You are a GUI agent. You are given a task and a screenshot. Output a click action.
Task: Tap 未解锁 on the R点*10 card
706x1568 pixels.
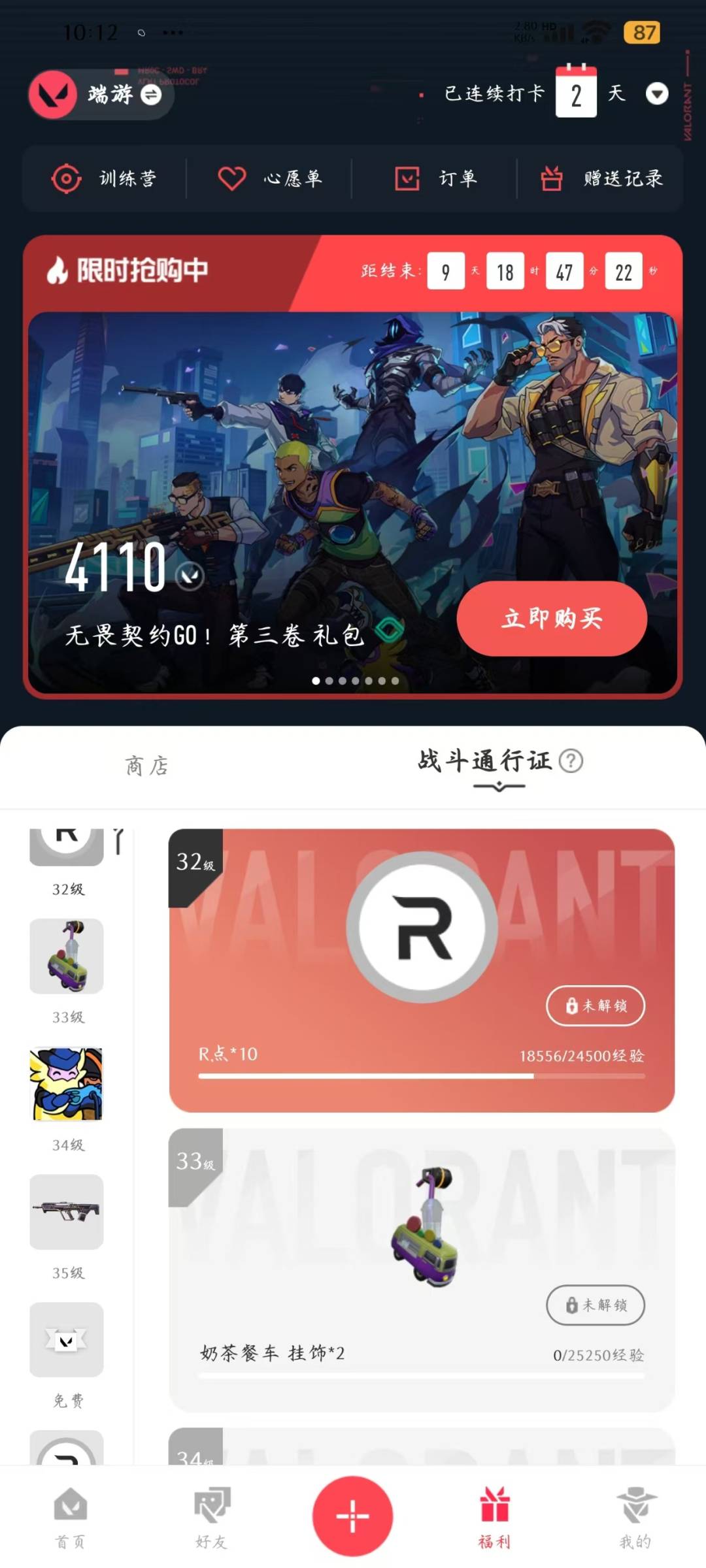596,1005
